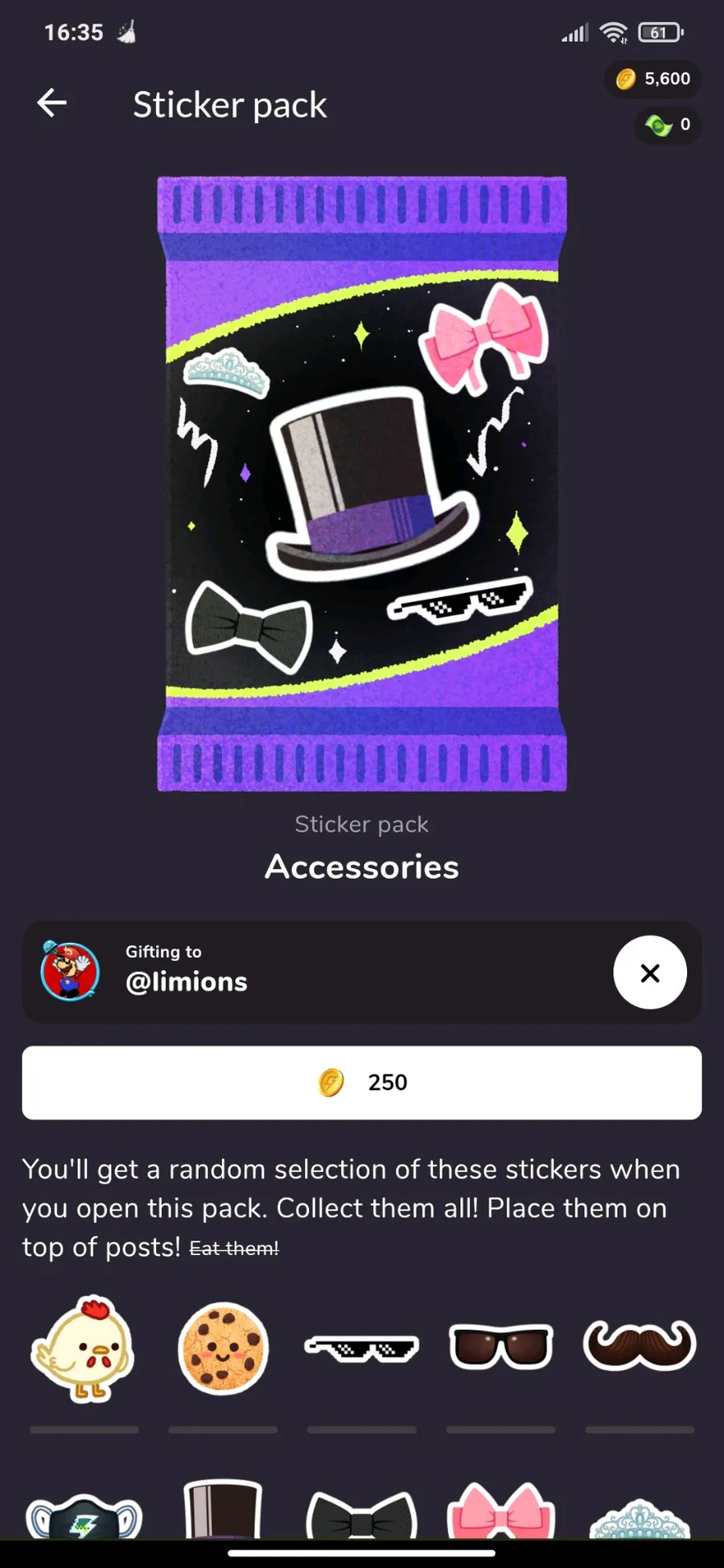Remove gift recipient @limions

click(x=650, y=973)
